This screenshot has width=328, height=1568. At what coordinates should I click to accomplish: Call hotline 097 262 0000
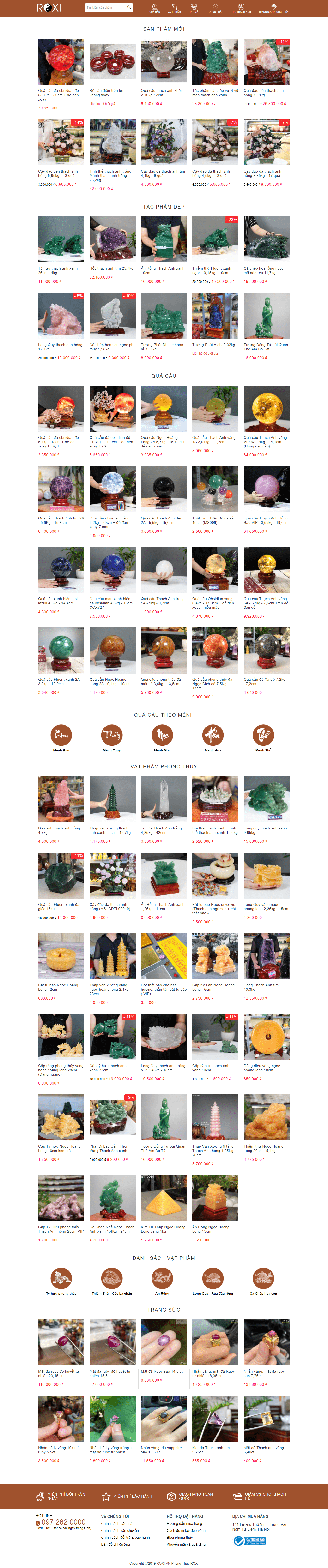[63, 1522]
